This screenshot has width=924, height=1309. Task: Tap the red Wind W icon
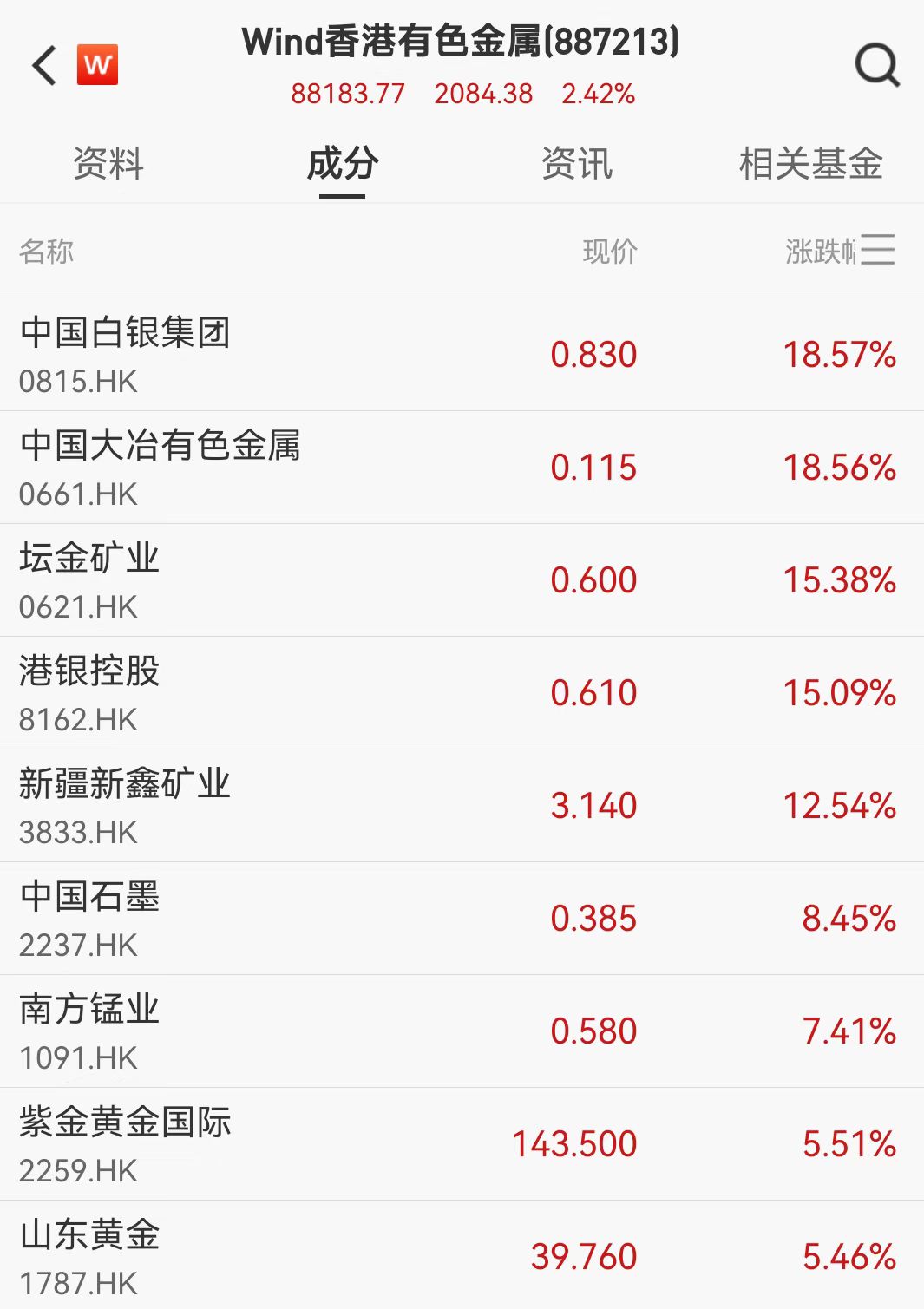pyautogui.click(x=97, y=65)
